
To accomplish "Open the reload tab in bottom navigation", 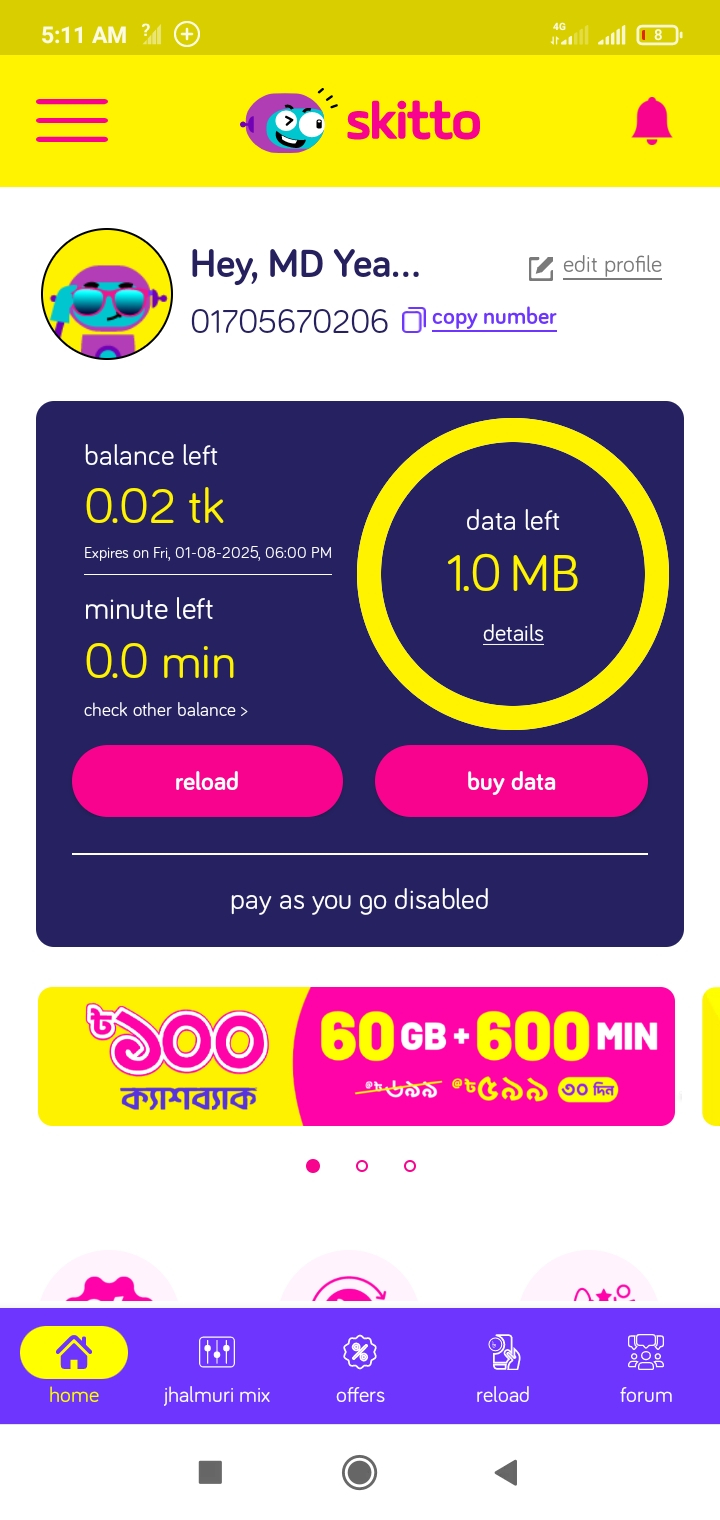I will click(502, 1368).
